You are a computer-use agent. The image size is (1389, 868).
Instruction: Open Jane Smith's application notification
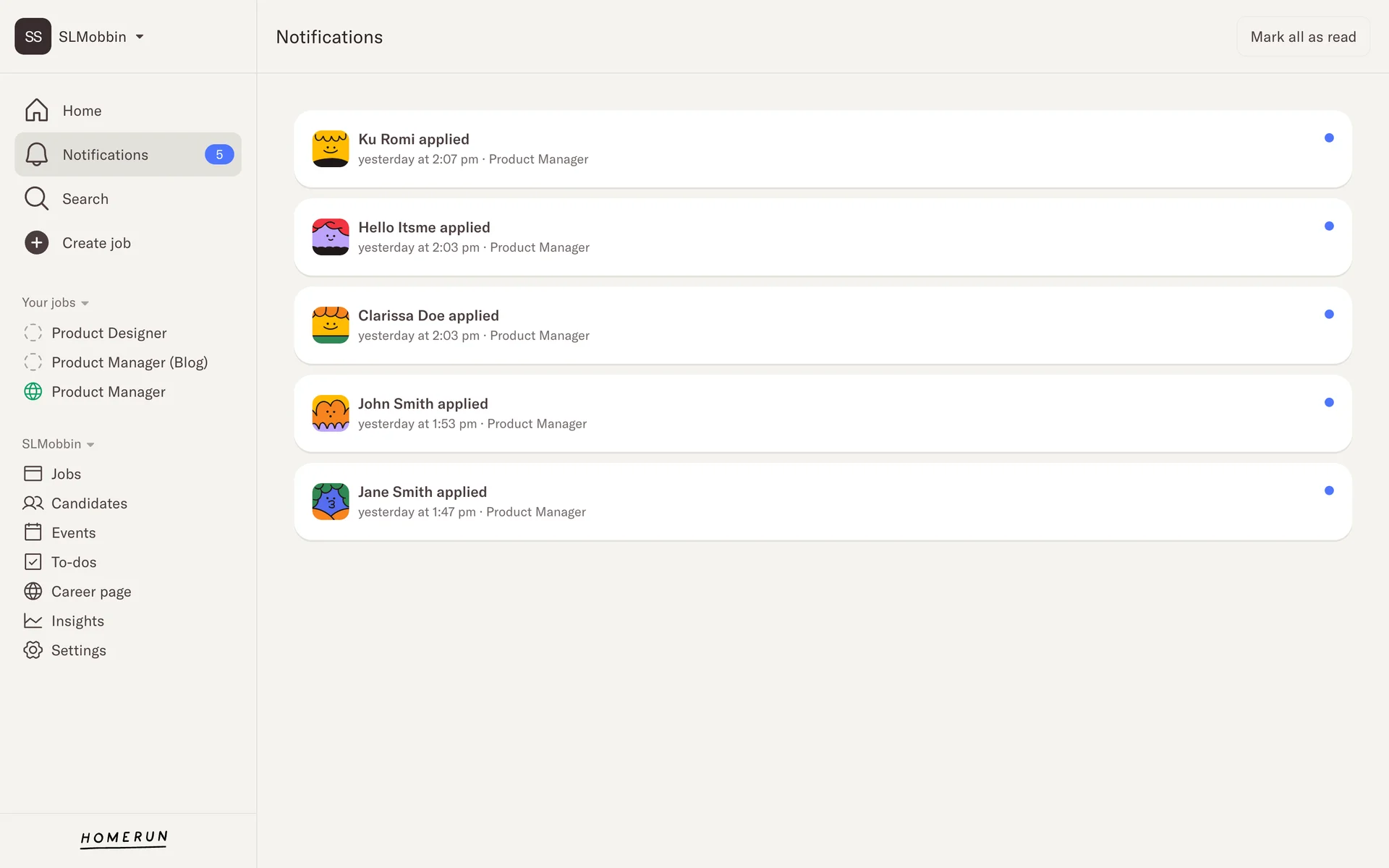(x=822, y=502)
